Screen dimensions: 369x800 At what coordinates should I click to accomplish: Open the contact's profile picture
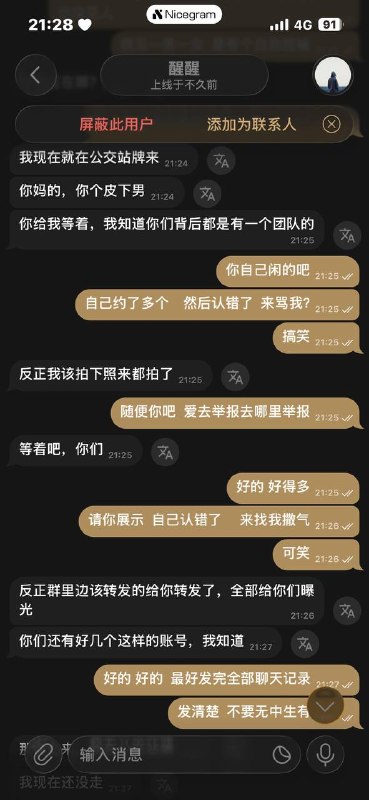(332, 76)
